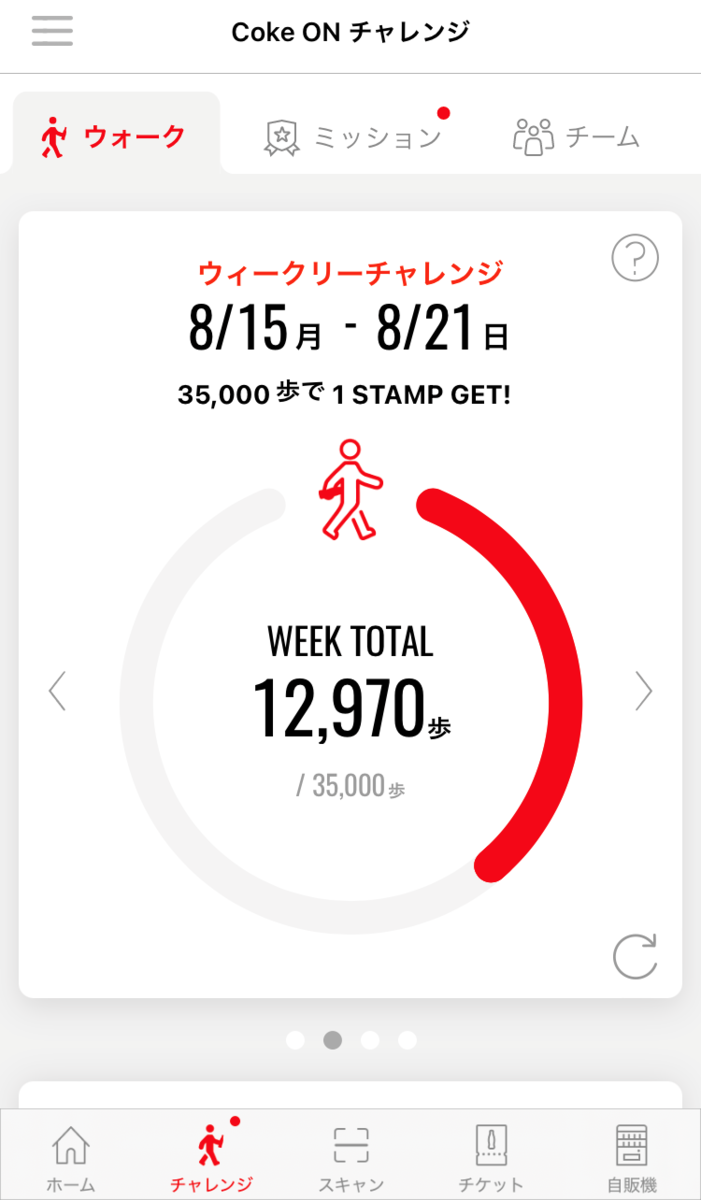View the チケット tab
Screen dimensions: 701x1200
click(x=491, y=1158)
